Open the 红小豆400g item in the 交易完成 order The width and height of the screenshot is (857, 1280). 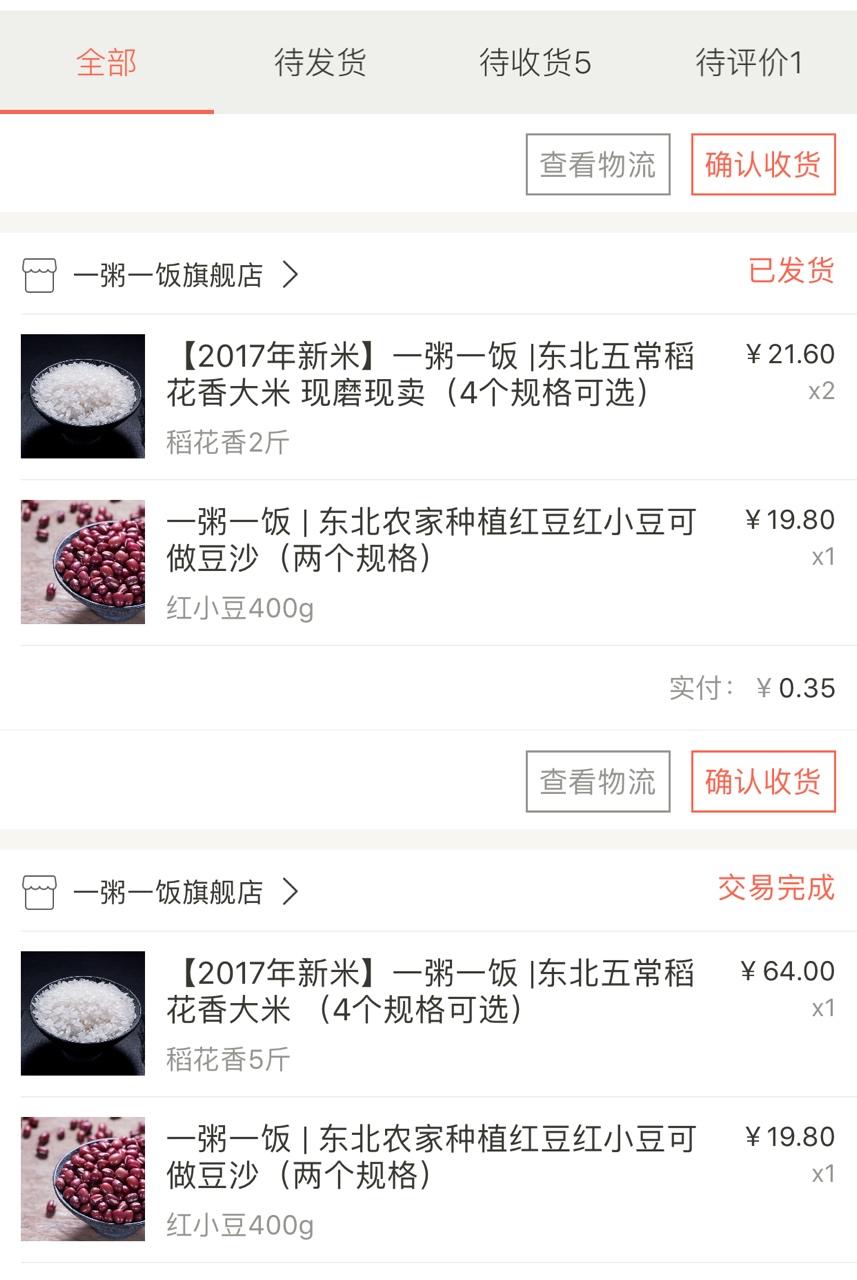pos(430,1179)
